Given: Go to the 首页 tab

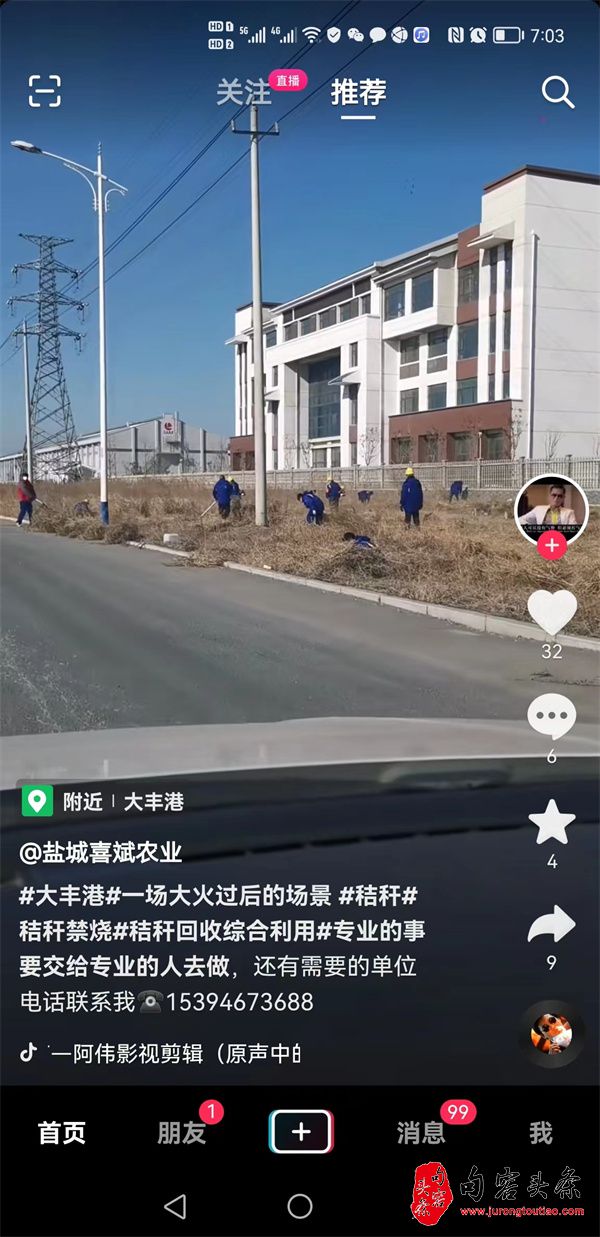Looking at the screenshot, I should [x=62, y=1132].
